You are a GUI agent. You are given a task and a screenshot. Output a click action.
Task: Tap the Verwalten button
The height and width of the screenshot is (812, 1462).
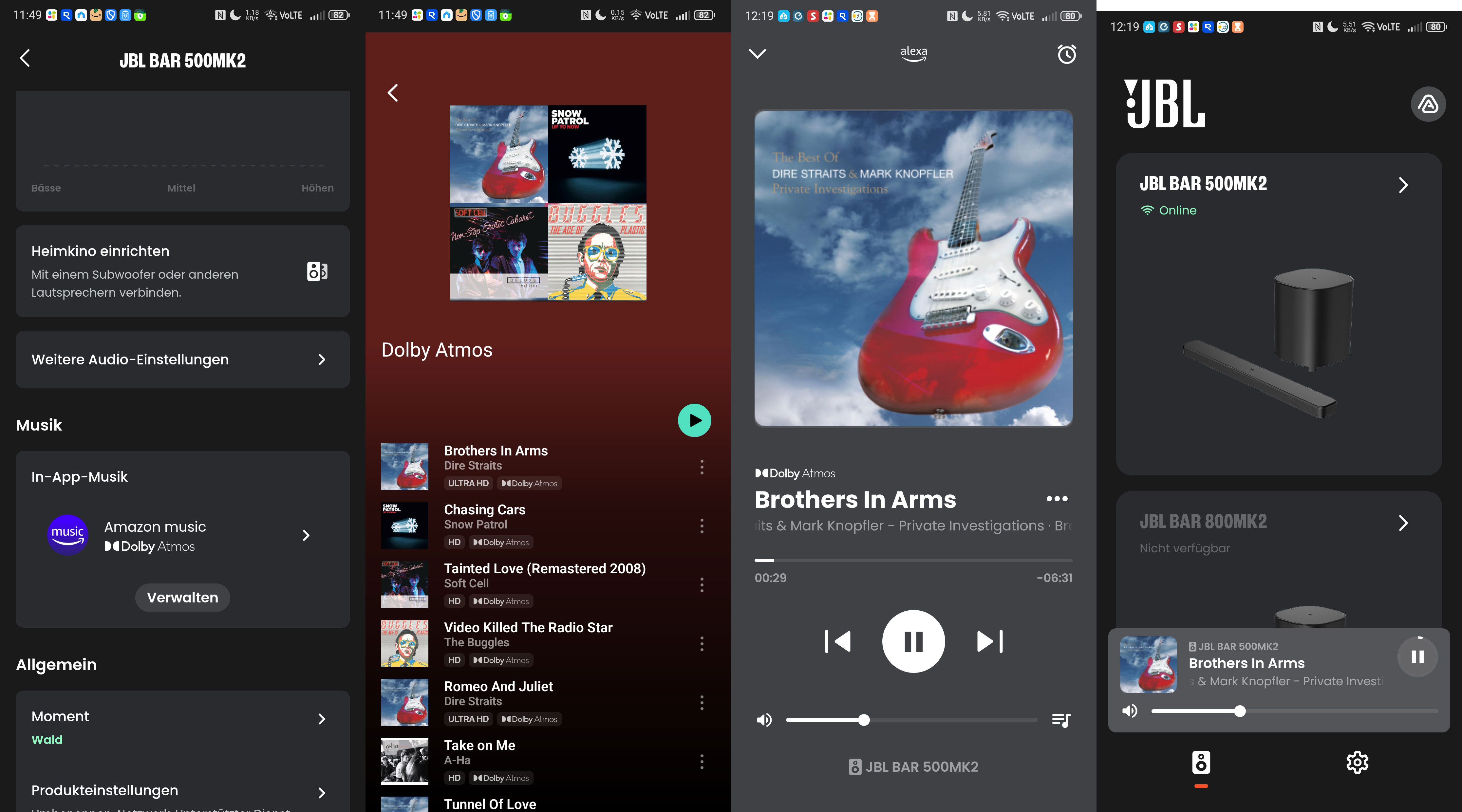[182, 598]
